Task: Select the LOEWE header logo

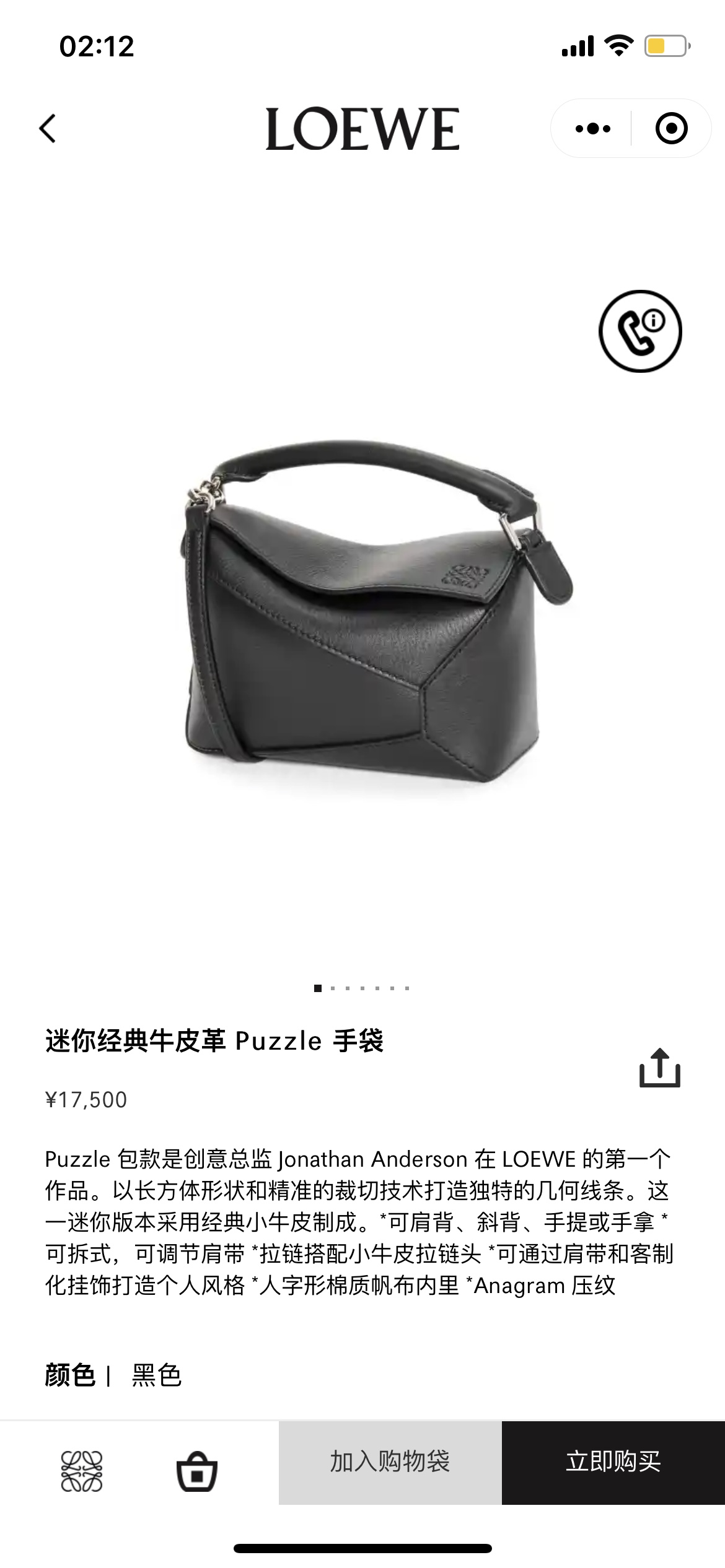Action: (x=362, y=129)
